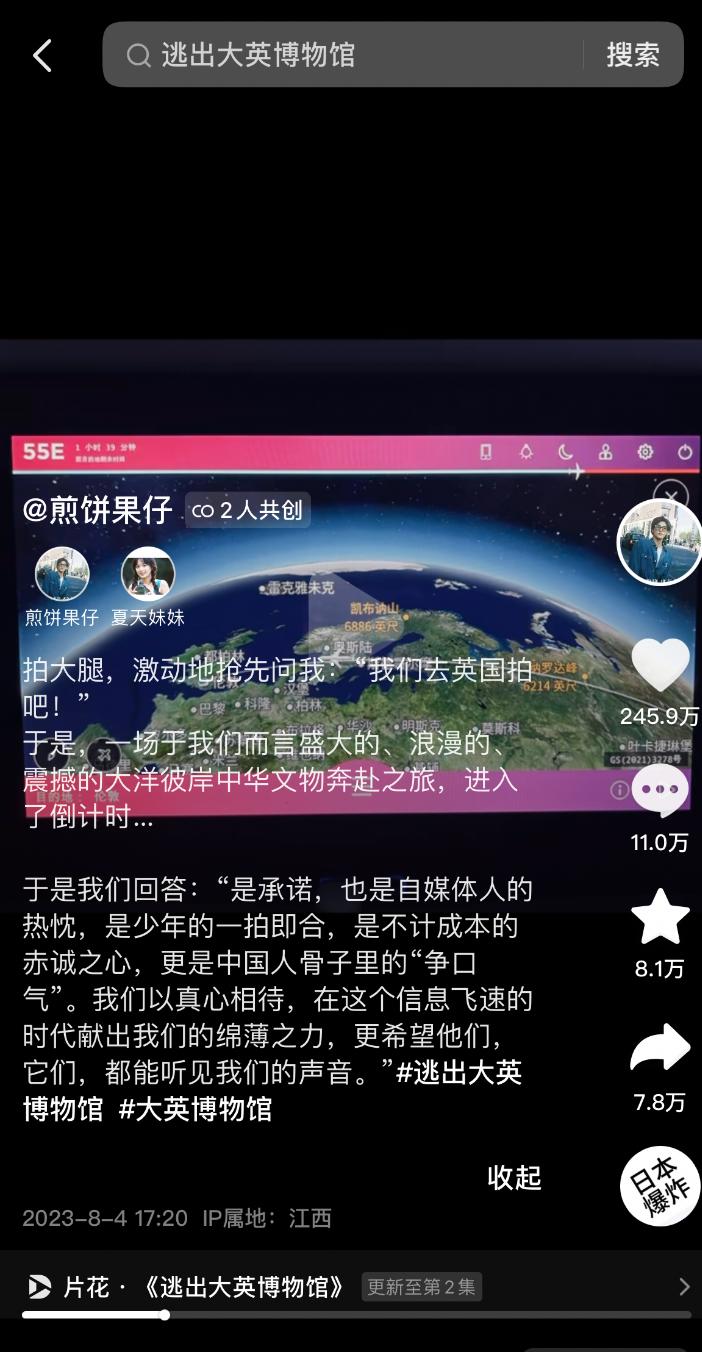View co-creator 夏天妹妹's avatar
Image resolution: width=702 pixels, height=1352 pixels.
tap(148, 574)
